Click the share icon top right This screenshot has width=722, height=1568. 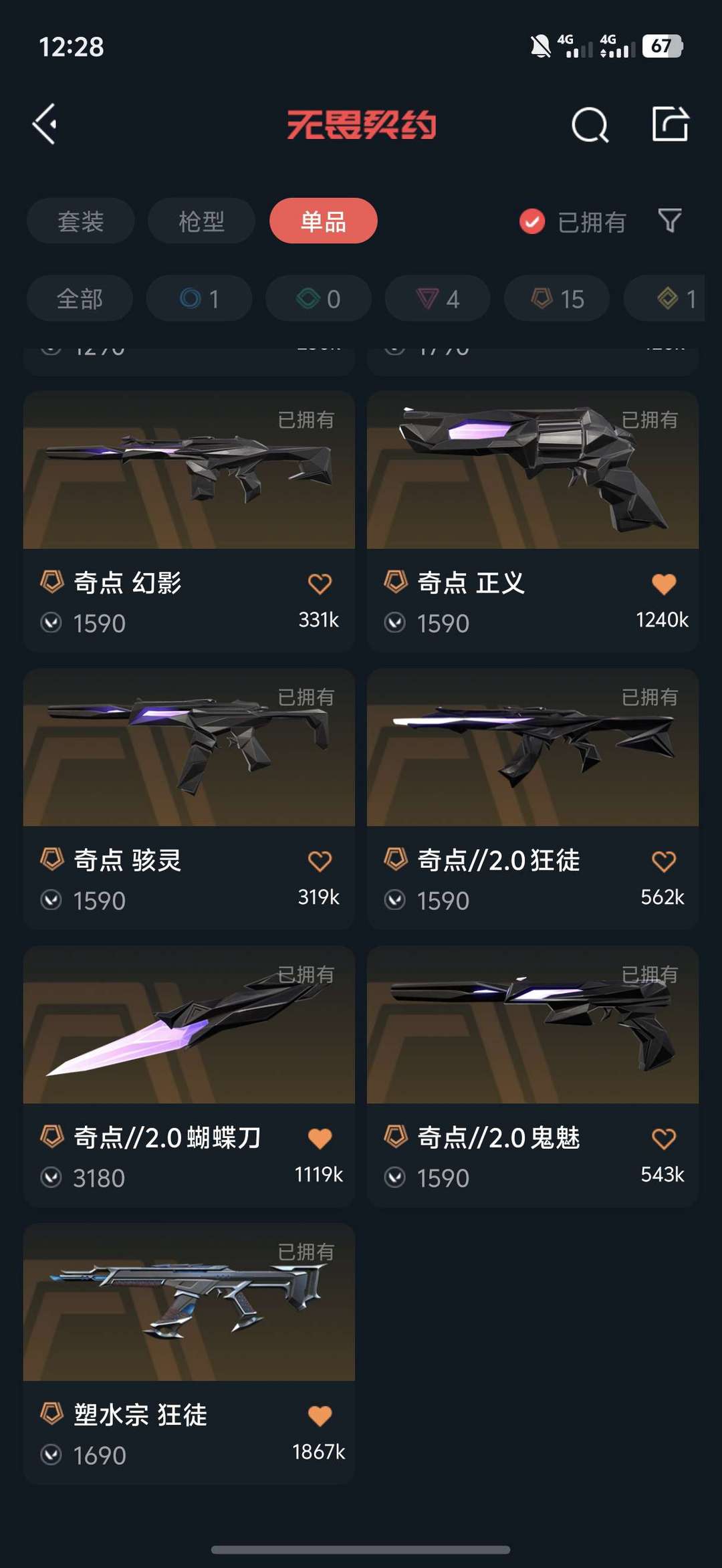pyautogui.click(x=672, y=124)
